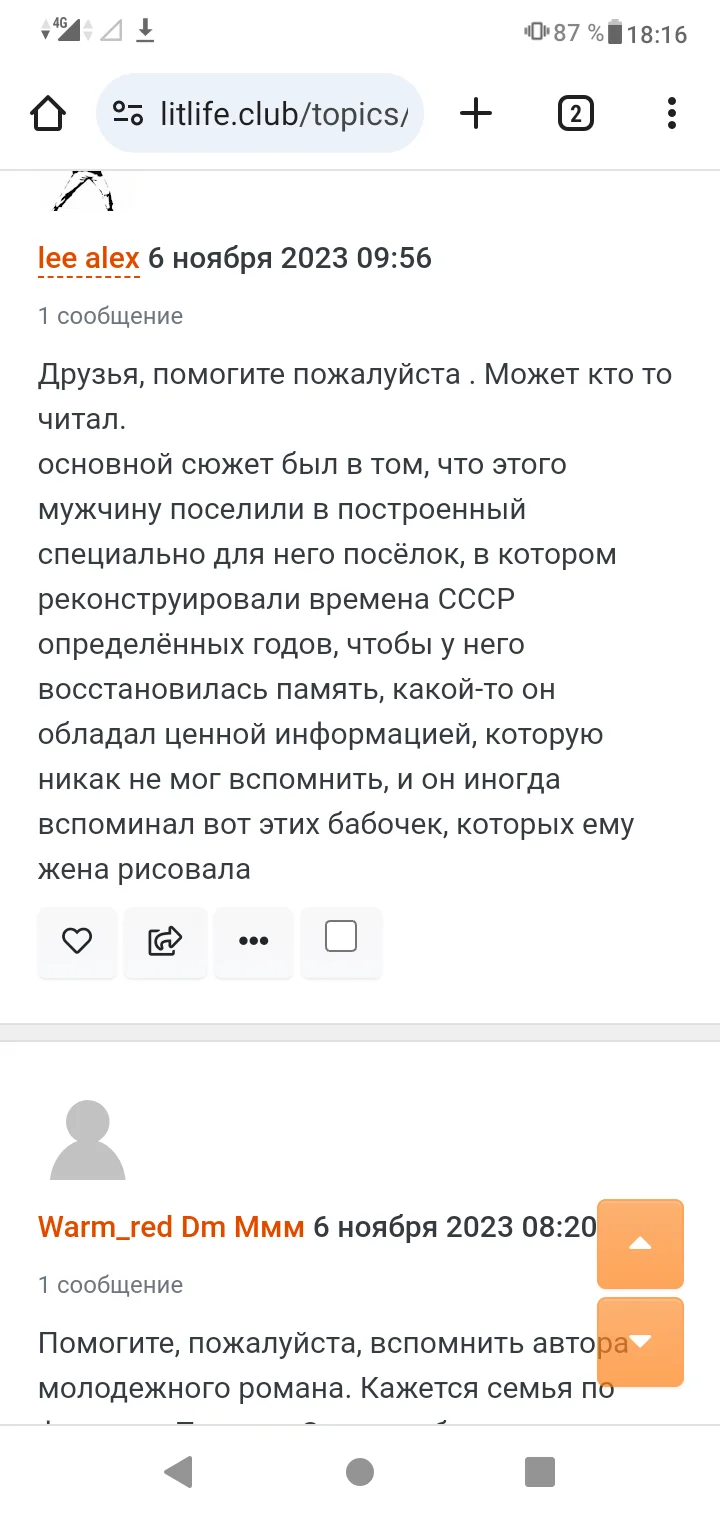Image resolution: width=720 pixels, height=1520 pixels.
Task: Open the tab switcher showing 2 tabs
Action: tap(575, 113)
